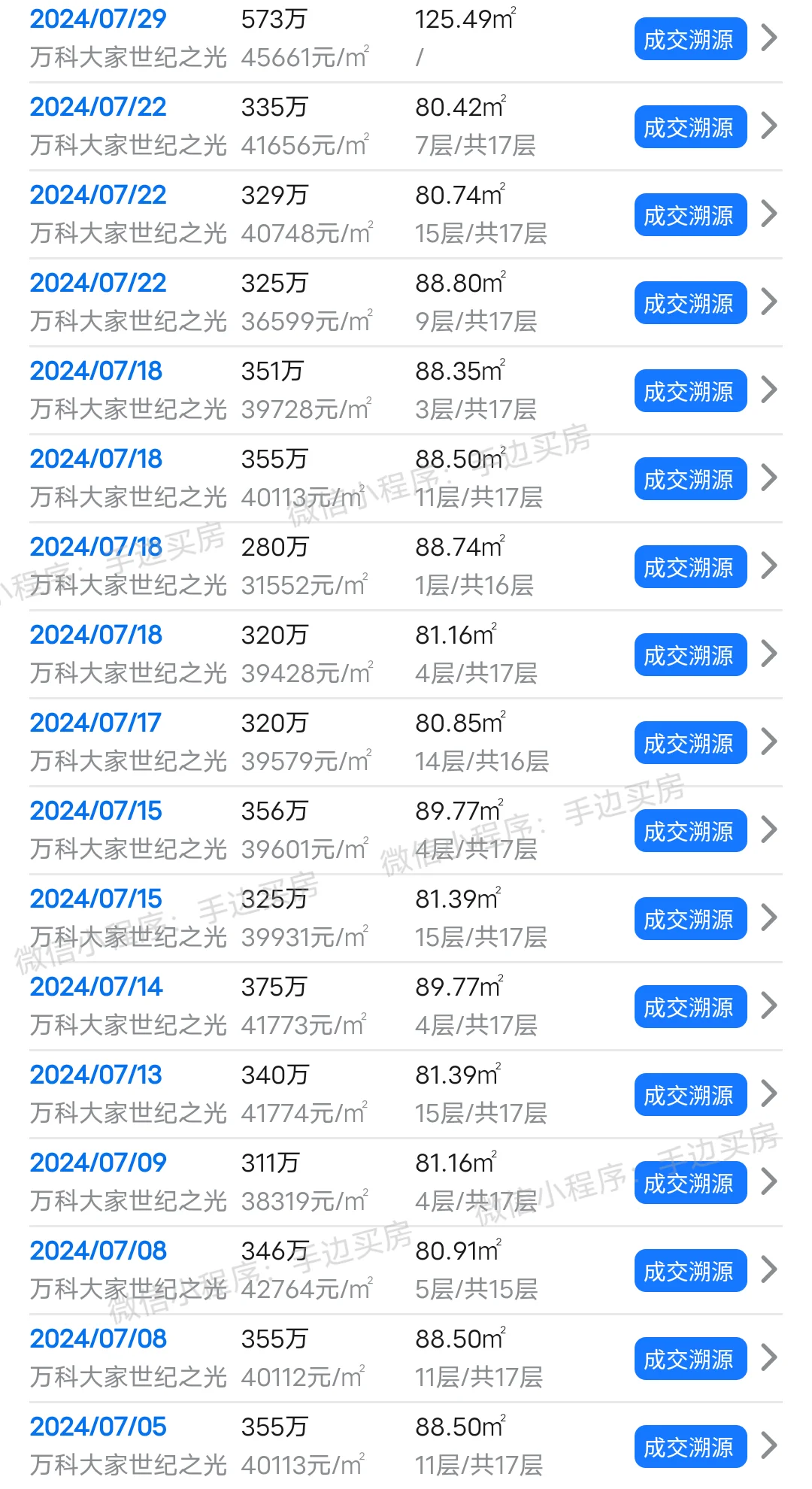Open 成交溯源 for the 351万 deal on 07/18

tap(690, 391)
